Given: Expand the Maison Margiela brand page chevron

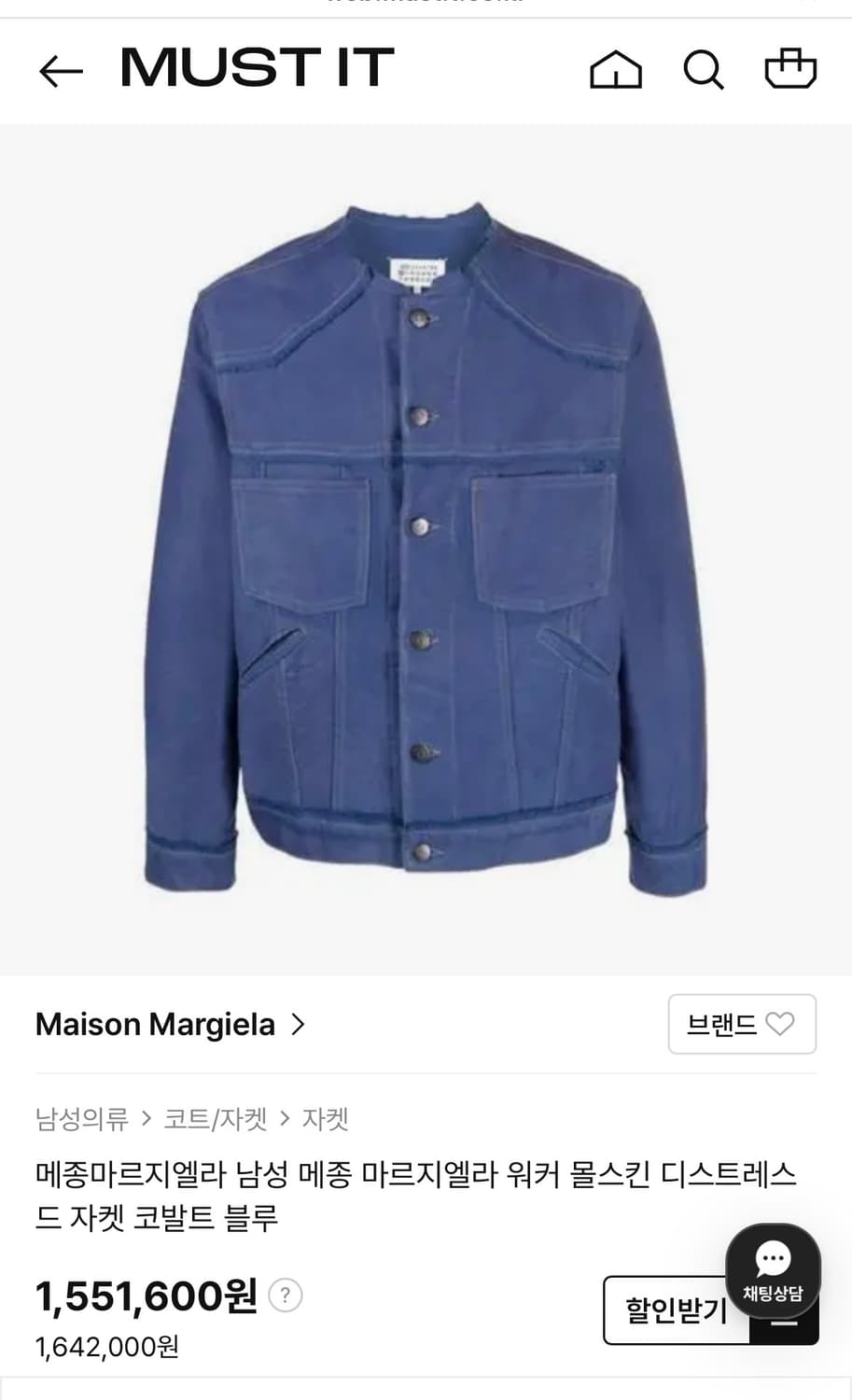Looking at the screenshot, I should (x=298, y=1024).
